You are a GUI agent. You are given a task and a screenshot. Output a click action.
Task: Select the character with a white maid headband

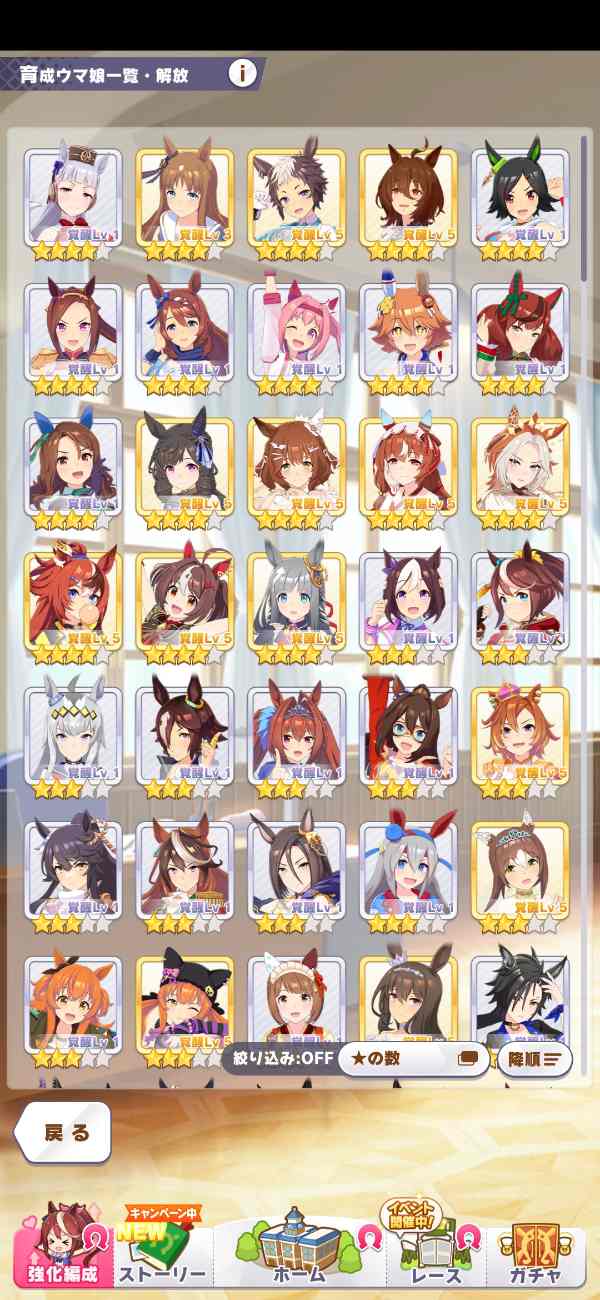tap(296, 1007)
